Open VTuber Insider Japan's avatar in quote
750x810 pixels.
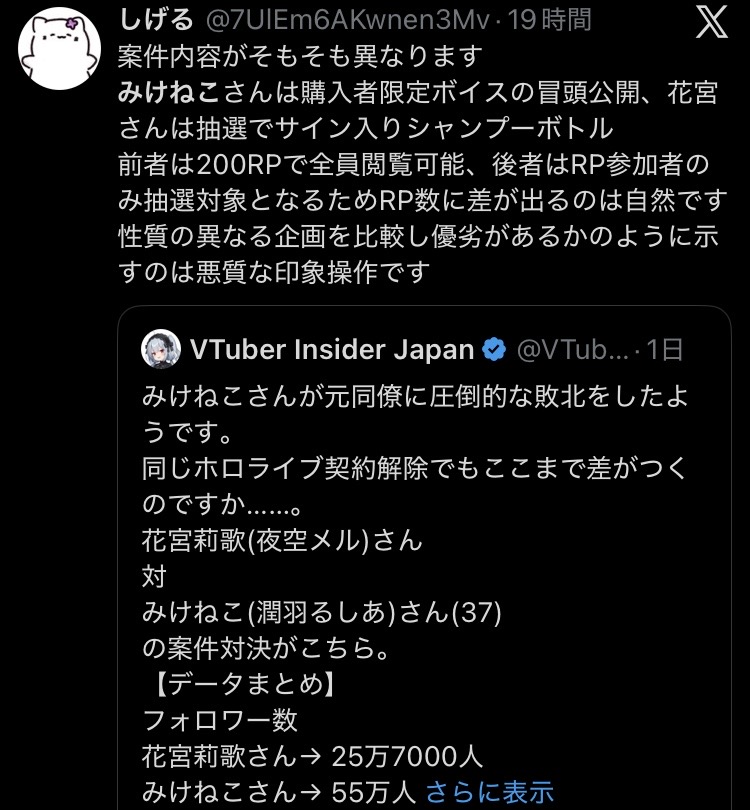pyautogui.click(x=162, y=349)
